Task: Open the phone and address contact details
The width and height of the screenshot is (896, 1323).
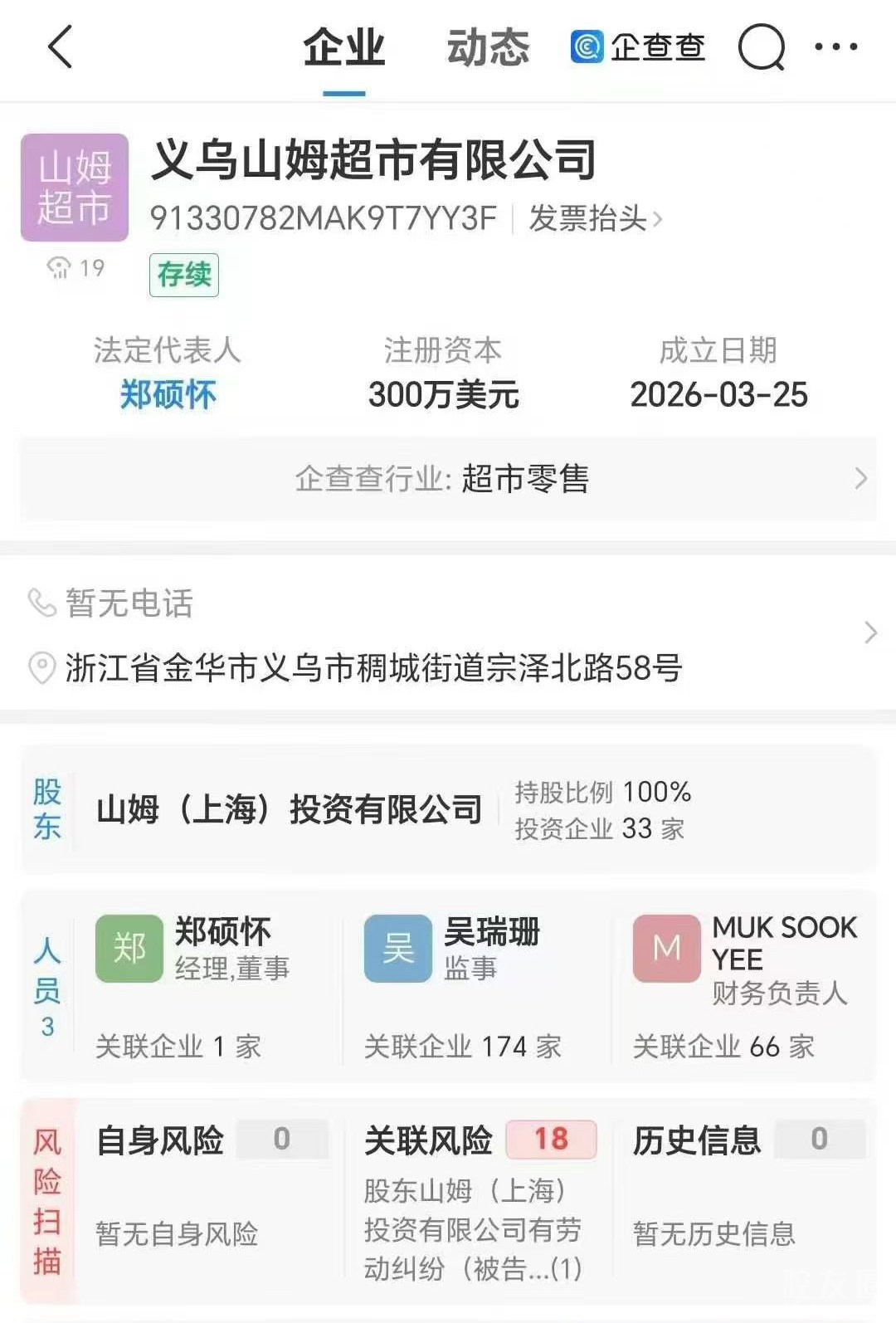Action: click(x=448, y=634)
